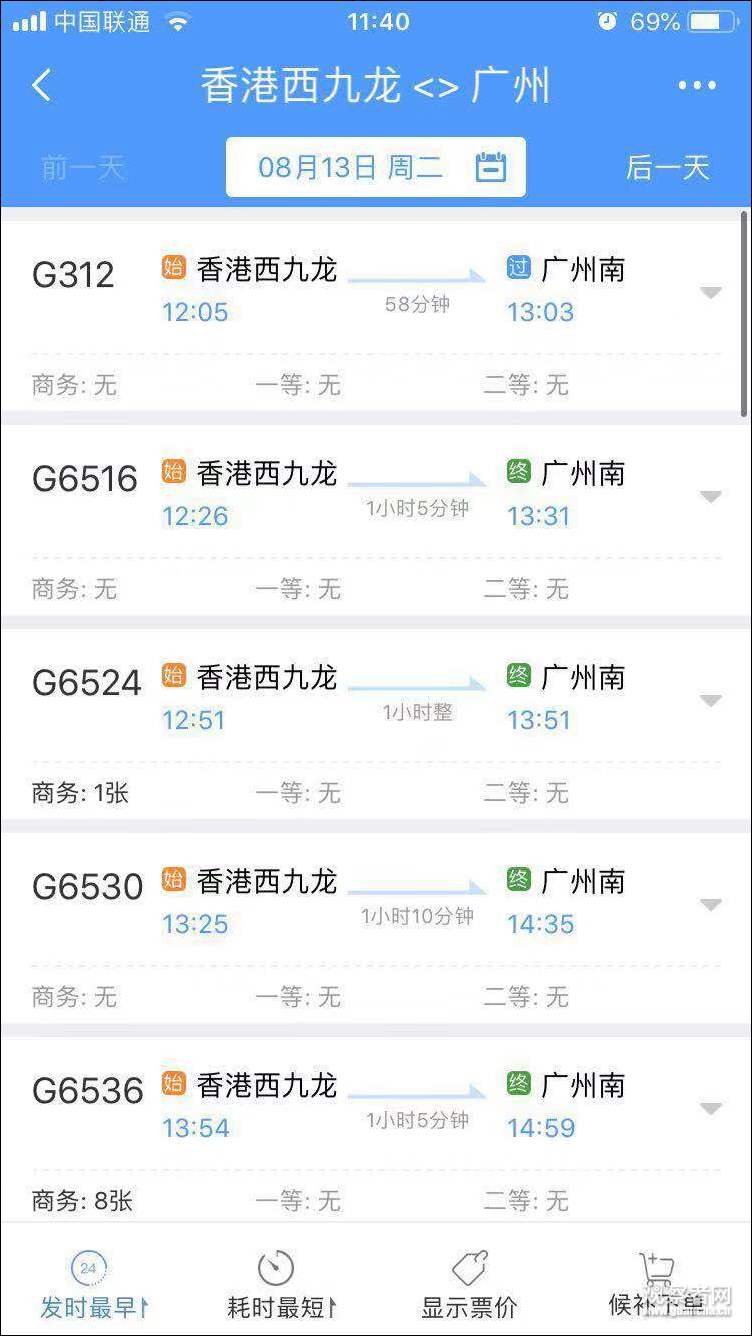Navigate back with the arrow button
This screenshot has width=752, height=1336.
(40, 85)
